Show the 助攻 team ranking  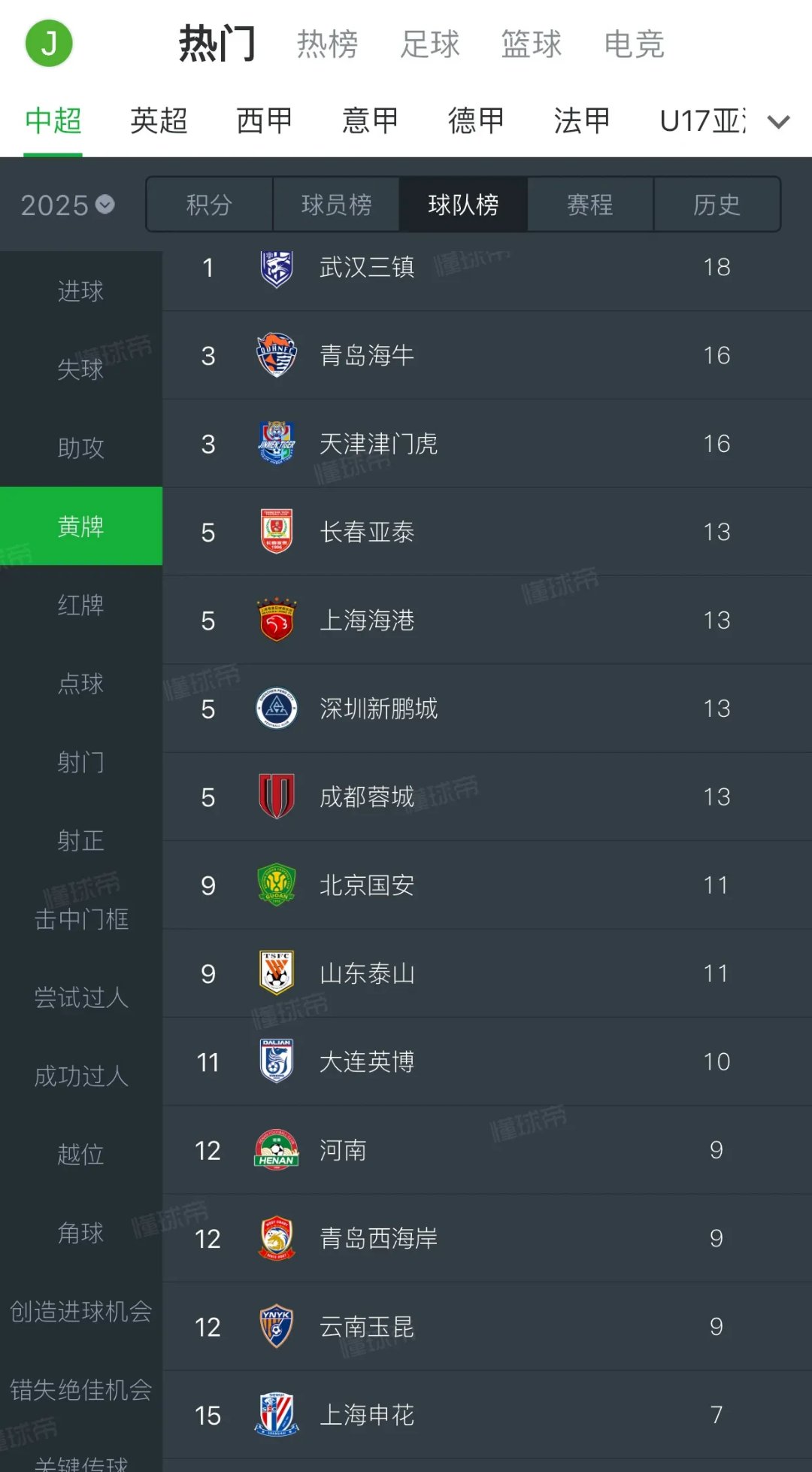pos(80,448)
